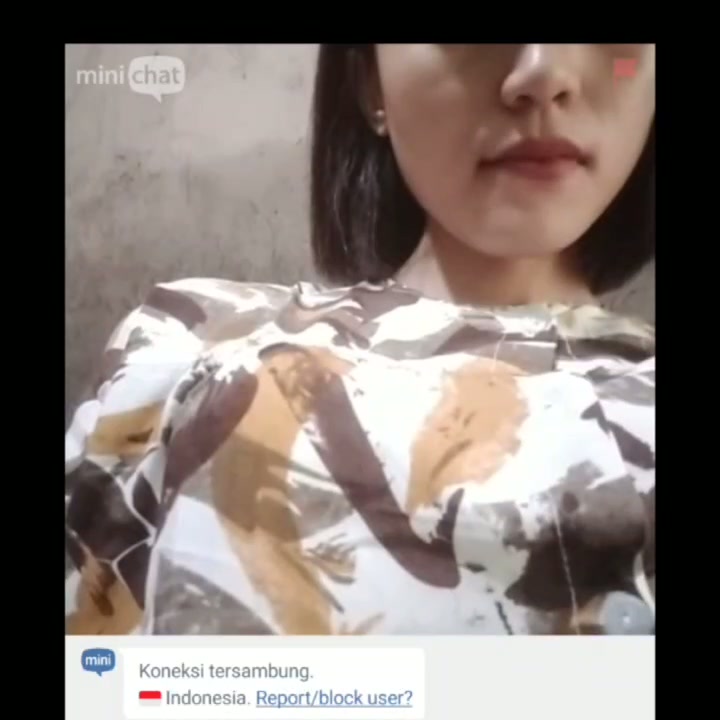Viewport: 720px width, 720px height.
Task: Tap the Report/block user link
Action: 333,698
